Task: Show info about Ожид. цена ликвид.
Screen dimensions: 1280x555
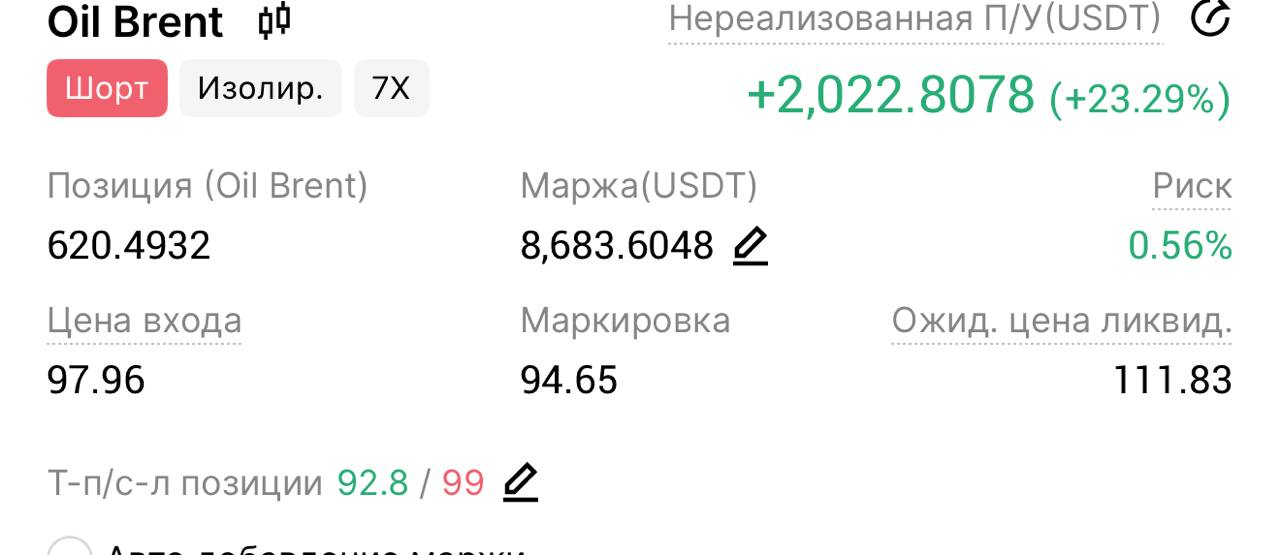Action: pos(1061,321)
